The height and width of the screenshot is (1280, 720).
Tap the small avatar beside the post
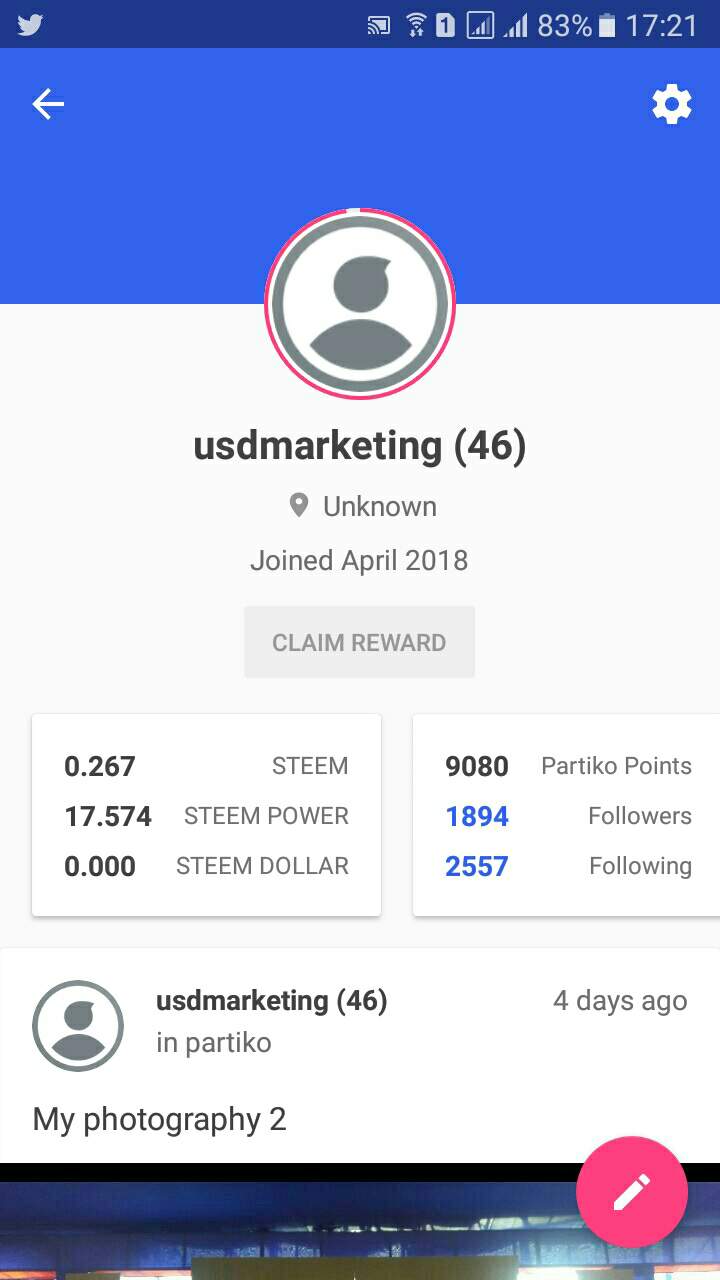click(78, 1025)
